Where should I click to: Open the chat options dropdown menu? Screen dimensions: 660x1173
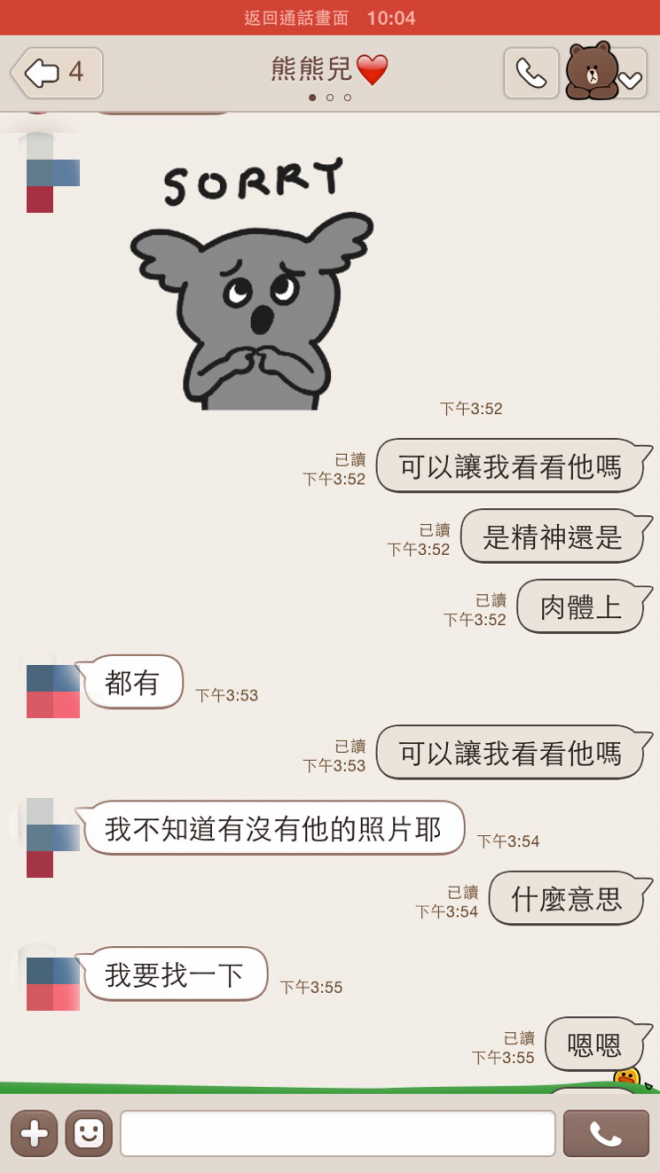pos(629,81)
